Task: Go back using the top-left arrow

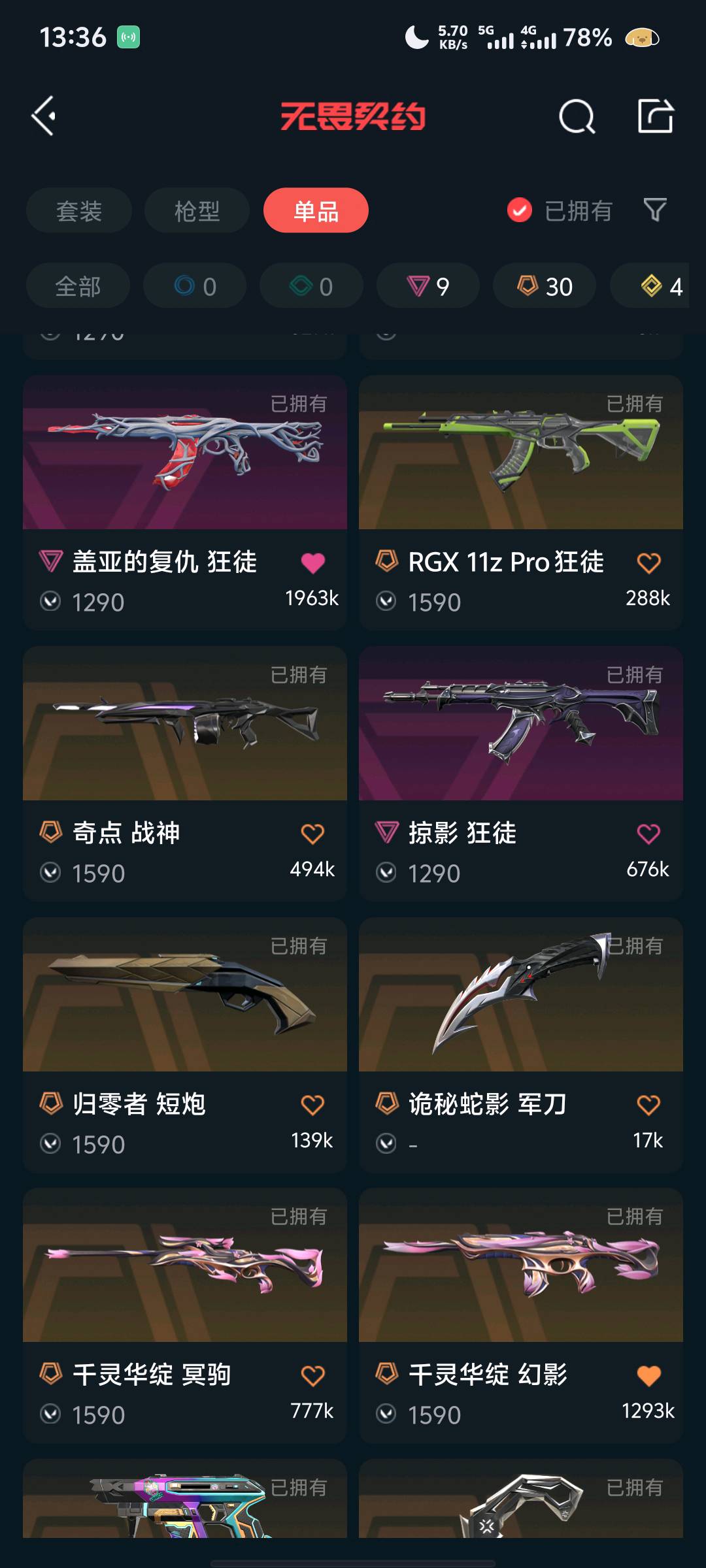Action: [44, 116]
